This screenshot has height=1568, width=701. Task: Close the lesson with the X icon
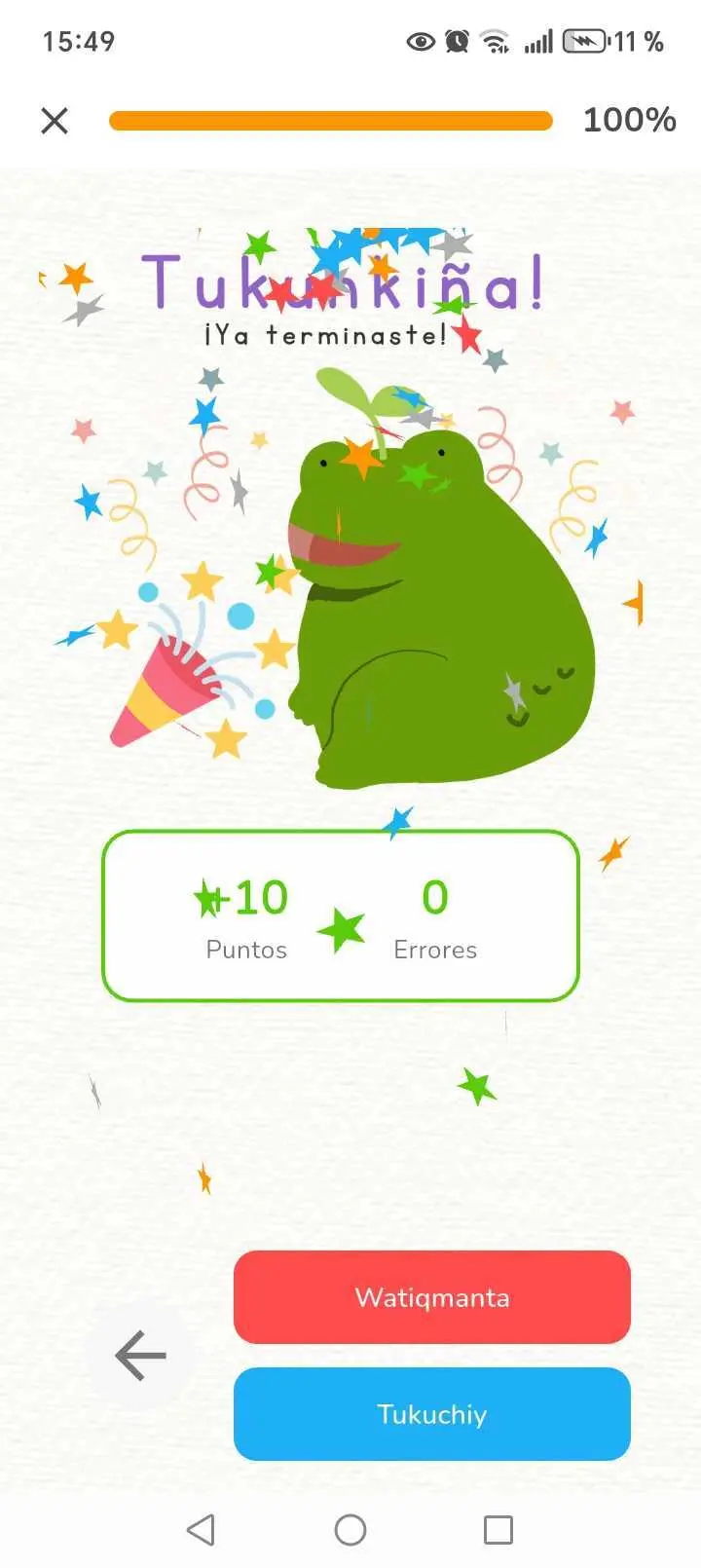(55, 120)
